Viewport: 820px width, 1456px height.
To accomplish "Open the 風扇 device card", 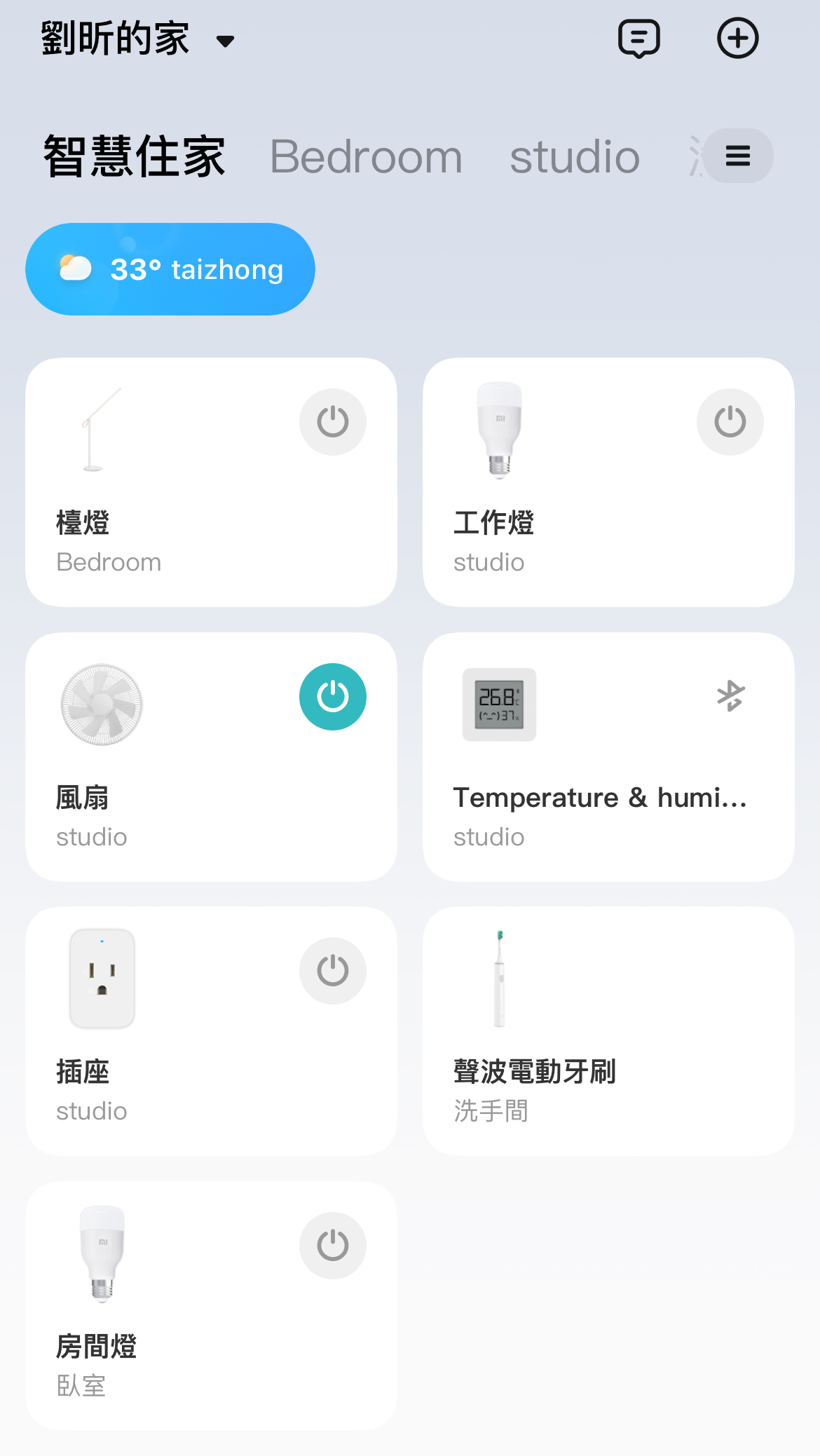I will coord(211,757).
